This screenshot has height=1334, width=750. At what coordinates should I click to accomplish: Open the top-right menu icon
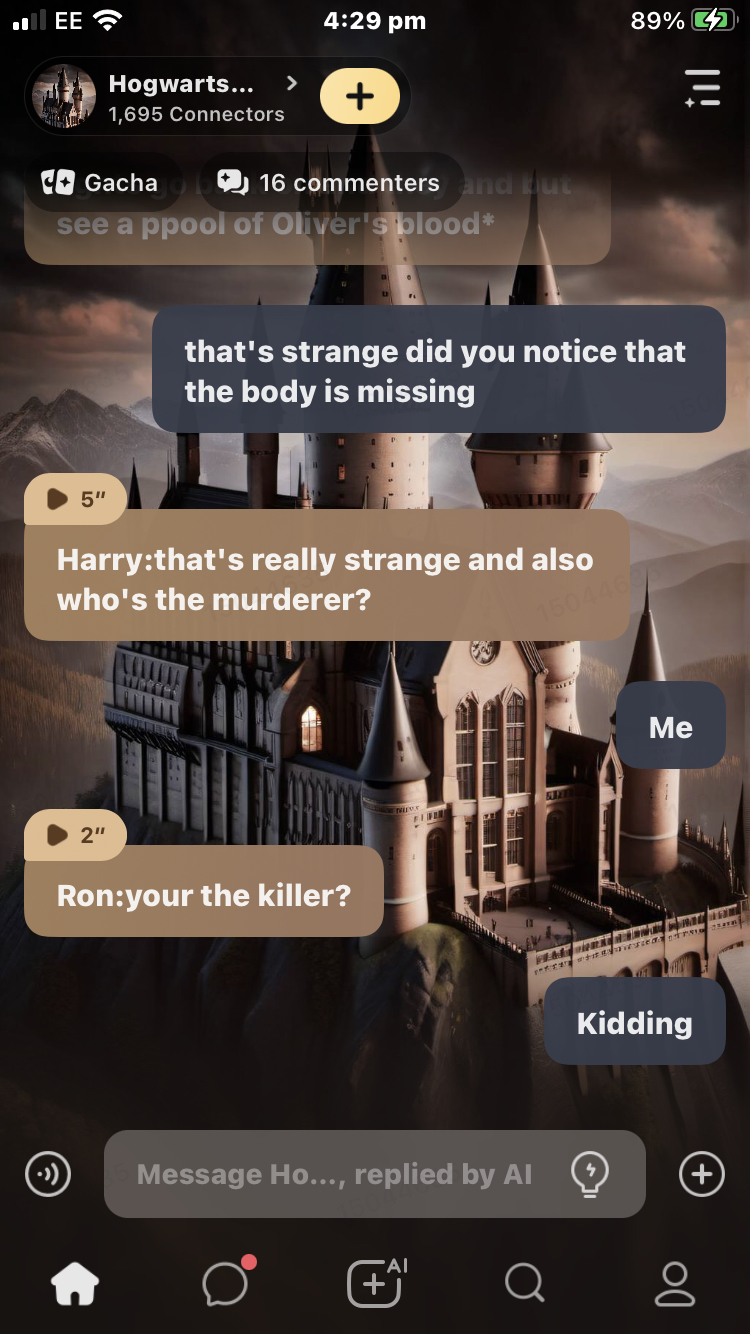[x=702, y=88]
